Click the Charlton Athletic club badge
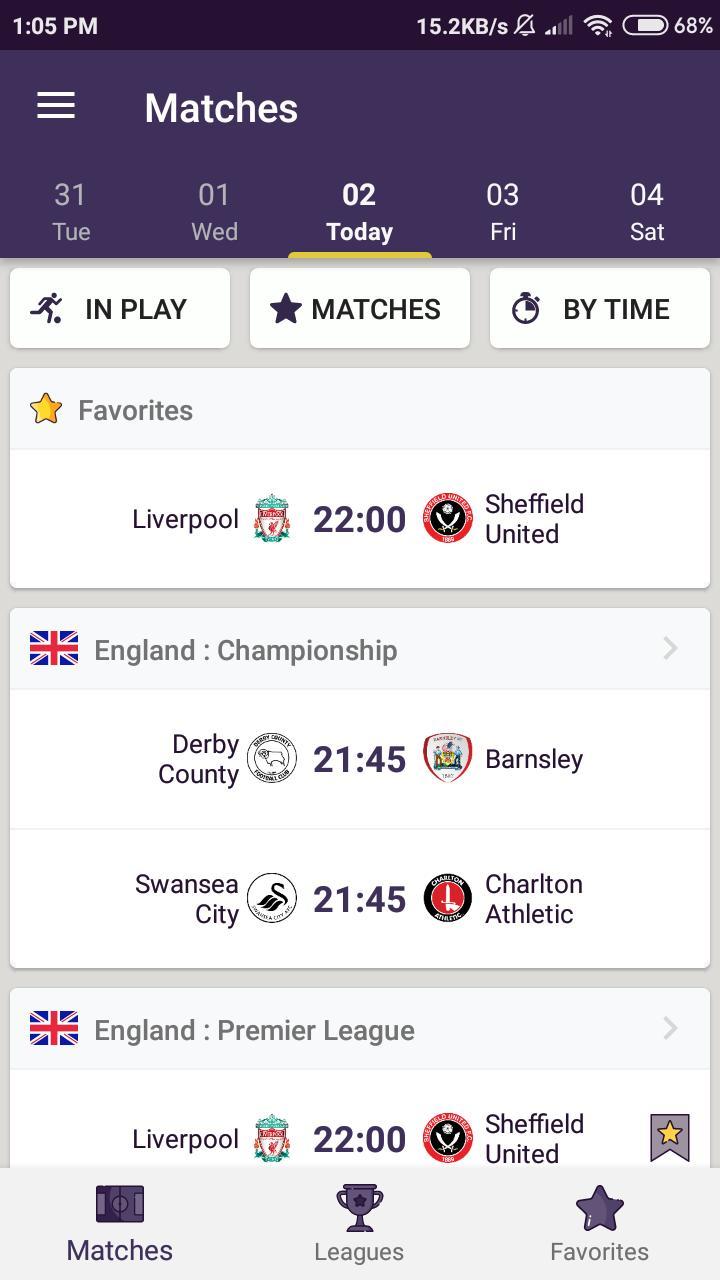This screenshot has width=720, height=1280. point(448,898)
